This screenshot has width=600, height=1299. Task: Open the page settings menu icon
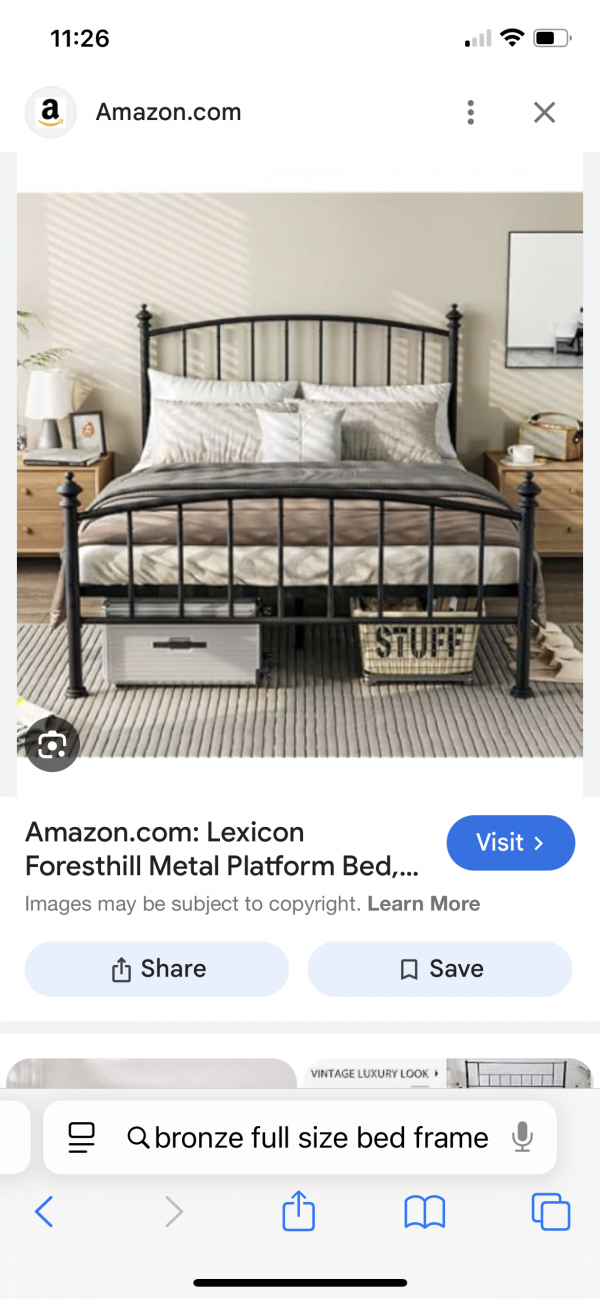point(81,1137)
